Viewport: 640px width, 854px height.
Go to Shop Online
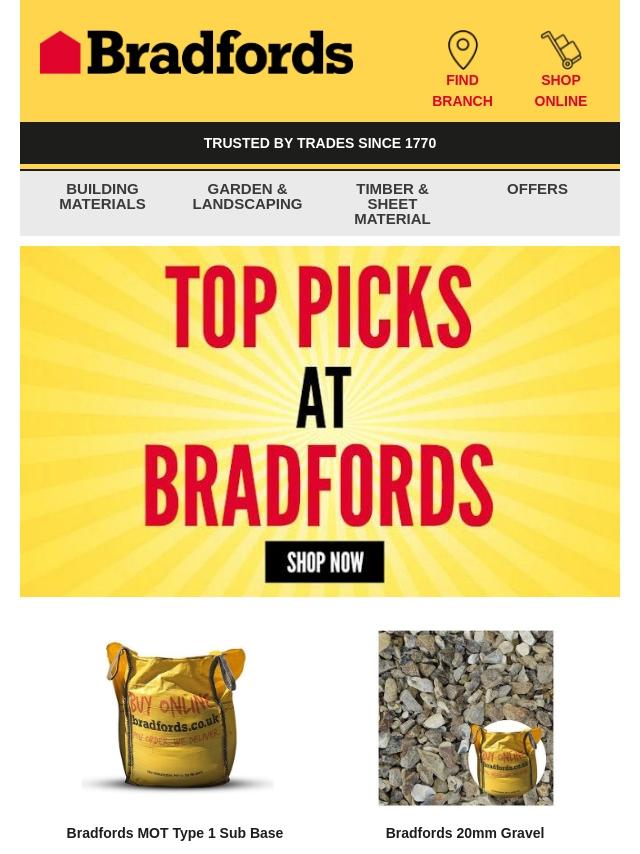560,70
